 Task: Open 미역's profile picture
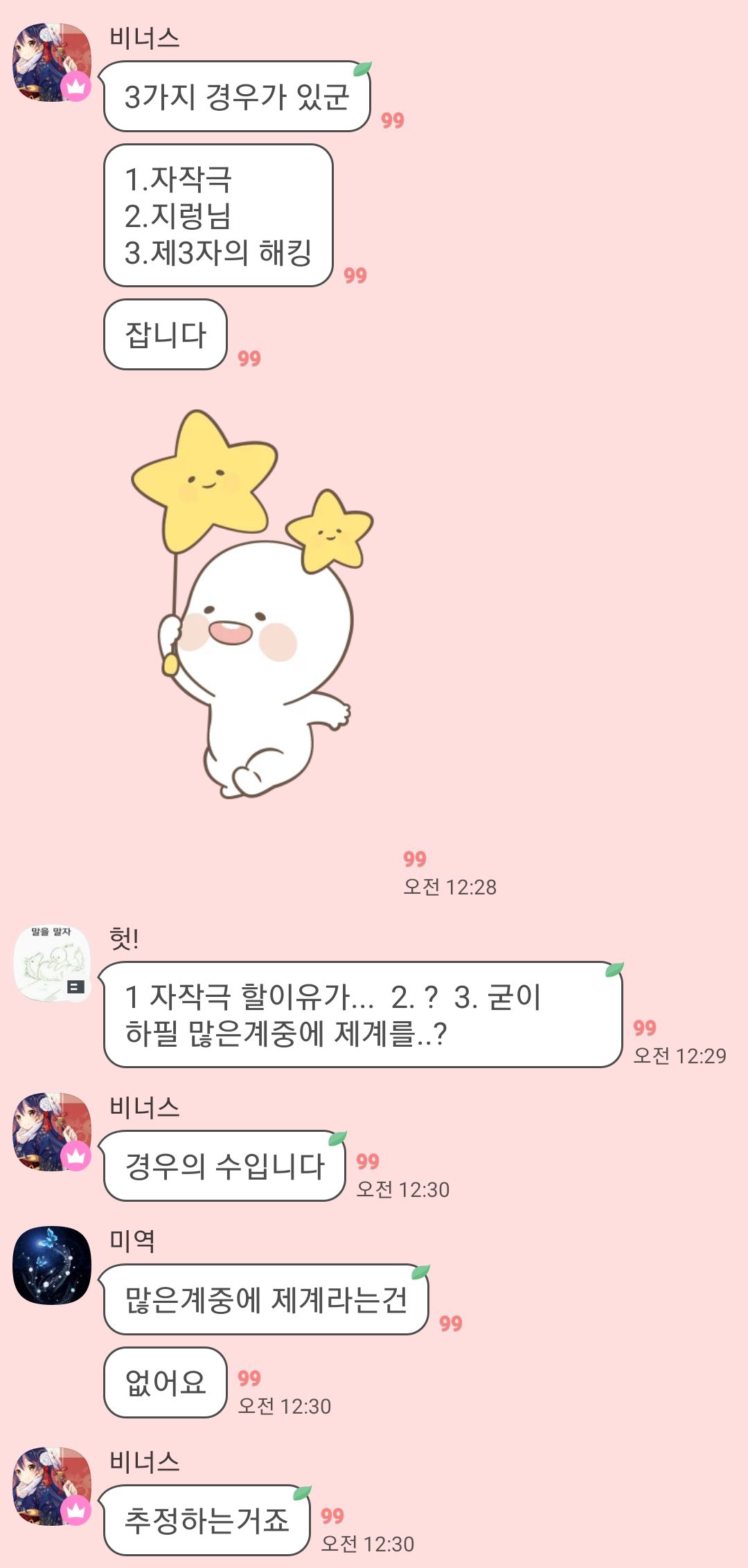[x=52, y=1265]
